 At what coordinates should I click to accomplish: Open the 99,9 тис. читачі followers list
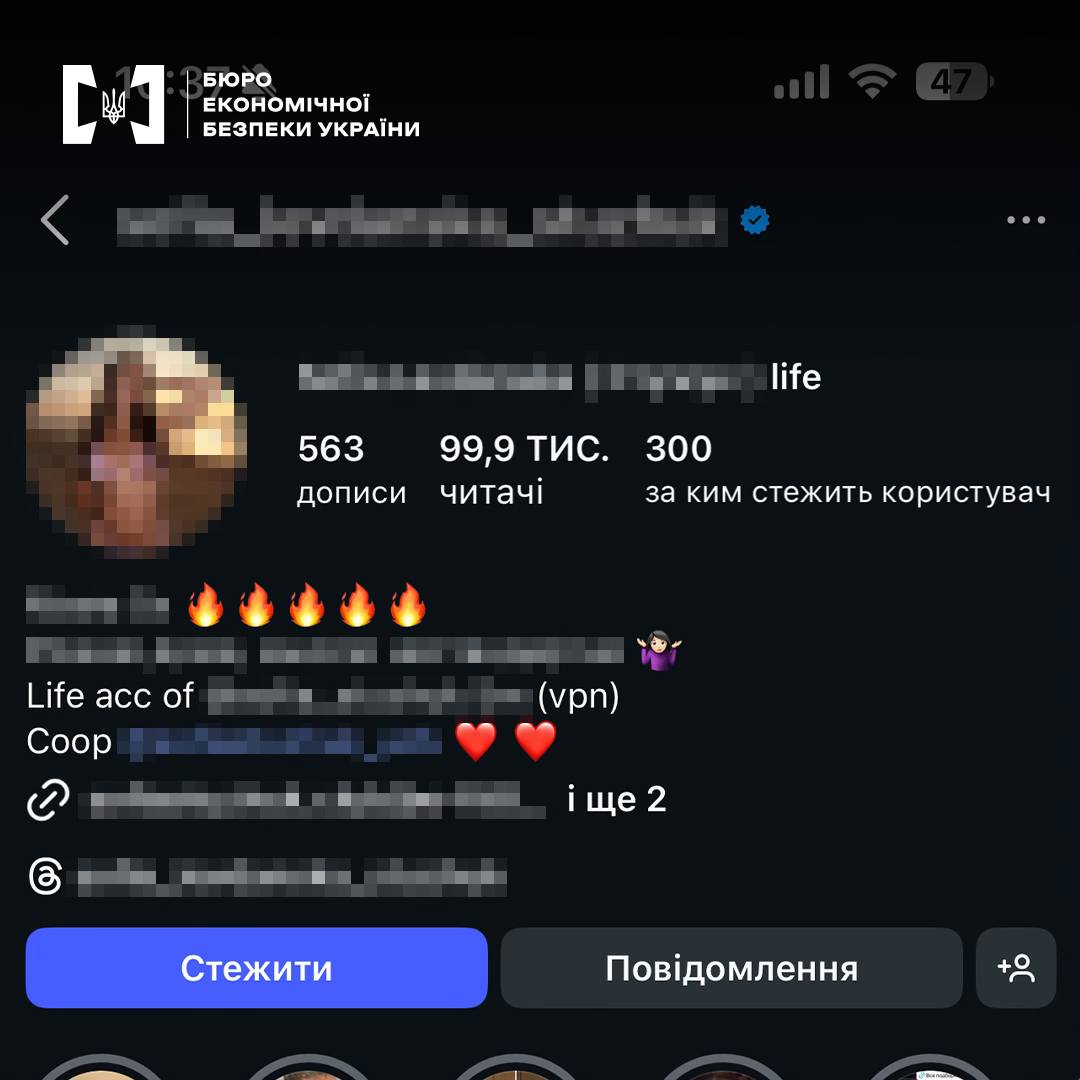[523, 469]
